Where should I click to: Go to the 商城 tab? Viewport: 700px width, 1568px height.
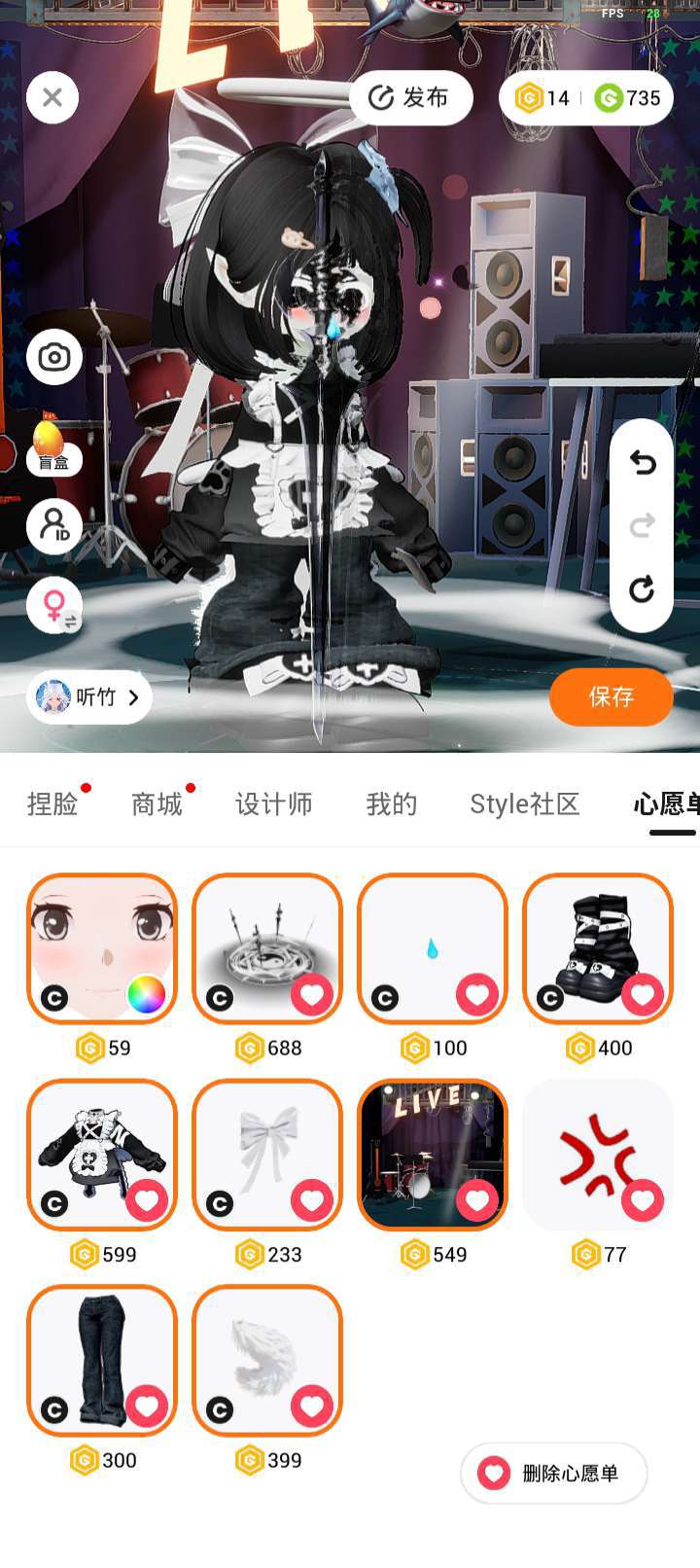[157, 804]
